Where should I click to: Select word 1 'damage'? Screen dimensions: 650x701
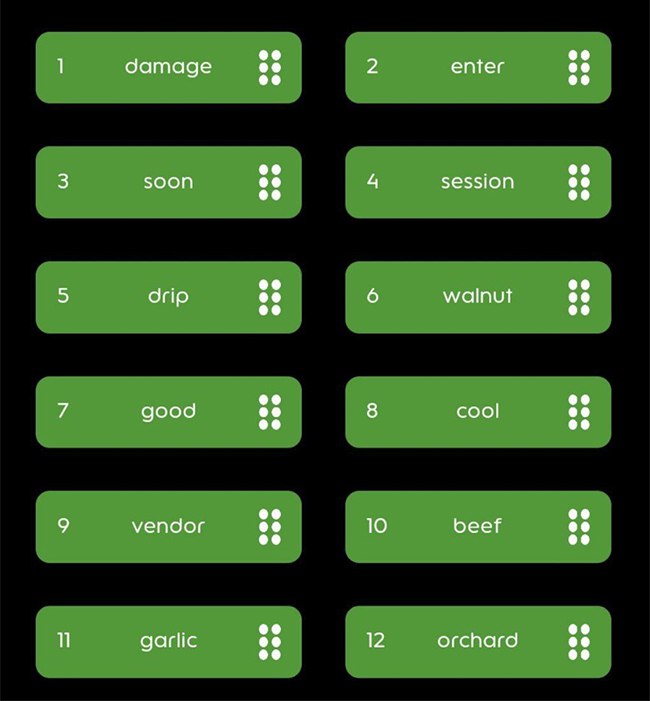168,67
